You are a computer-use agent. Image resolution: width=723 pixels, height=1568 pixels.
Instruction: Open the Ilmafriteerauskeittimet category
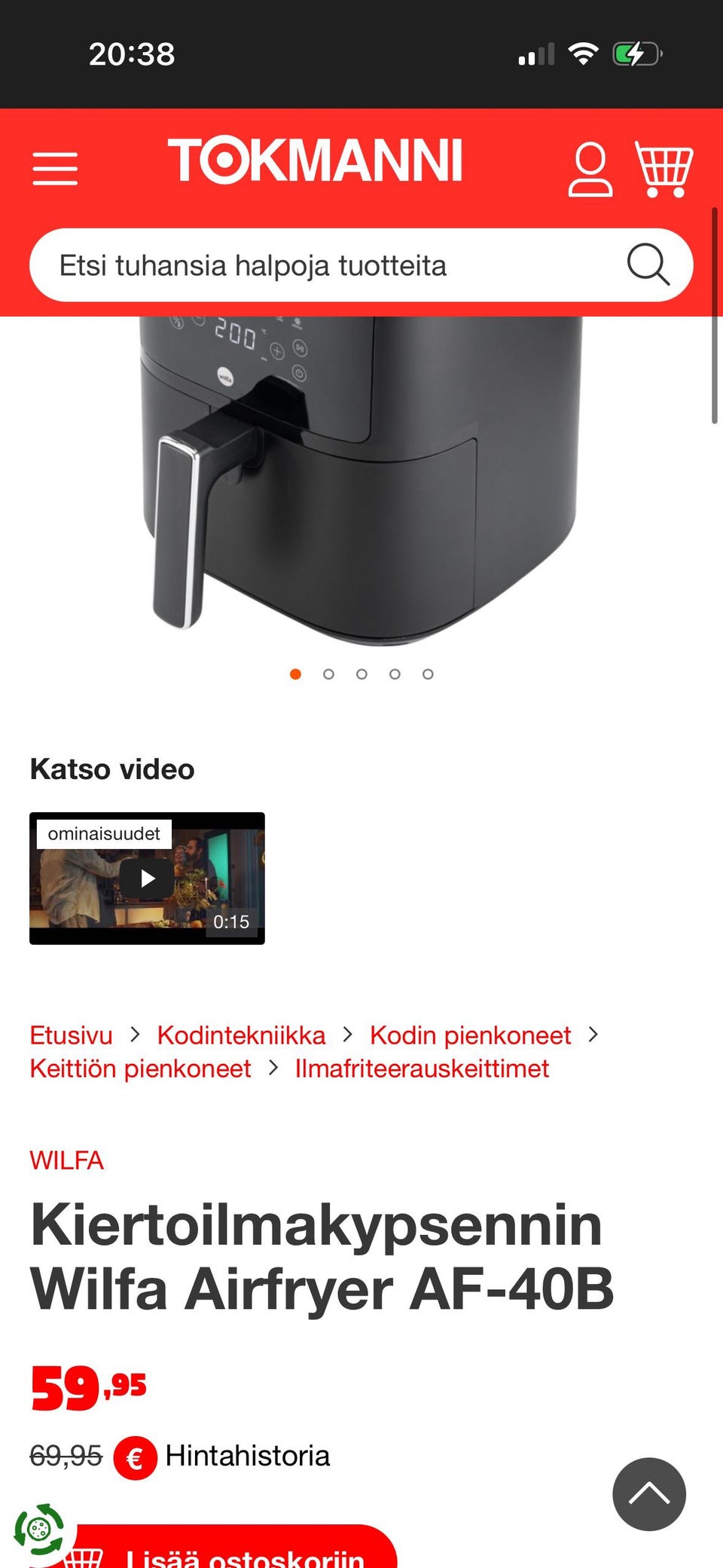click(x=421, y=1068)
